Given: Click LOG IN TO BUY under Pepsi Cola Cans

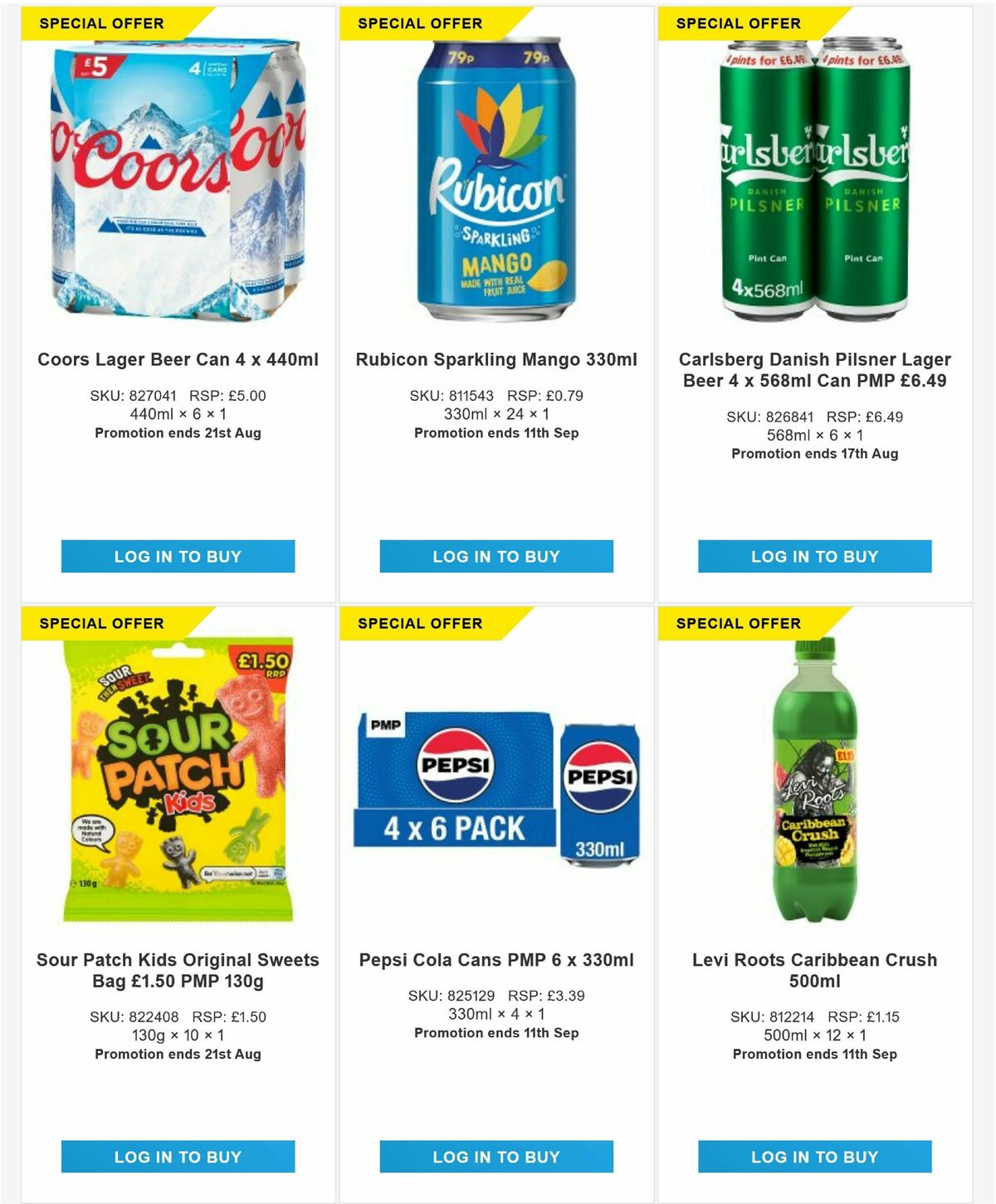Looking at the screenshot, I should [x=497, y=1156].
